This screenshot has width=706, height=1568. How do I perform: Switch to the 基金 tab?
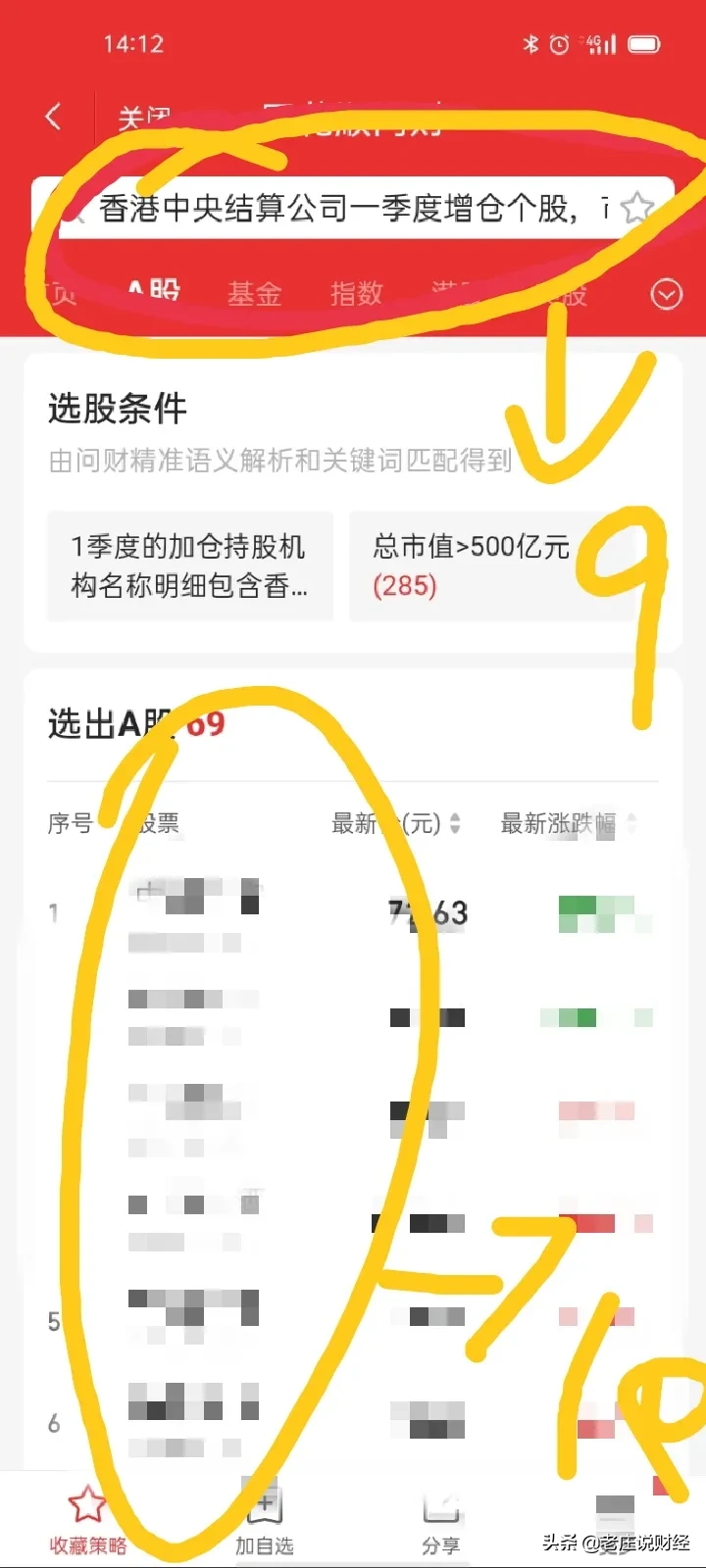(255, 293)
